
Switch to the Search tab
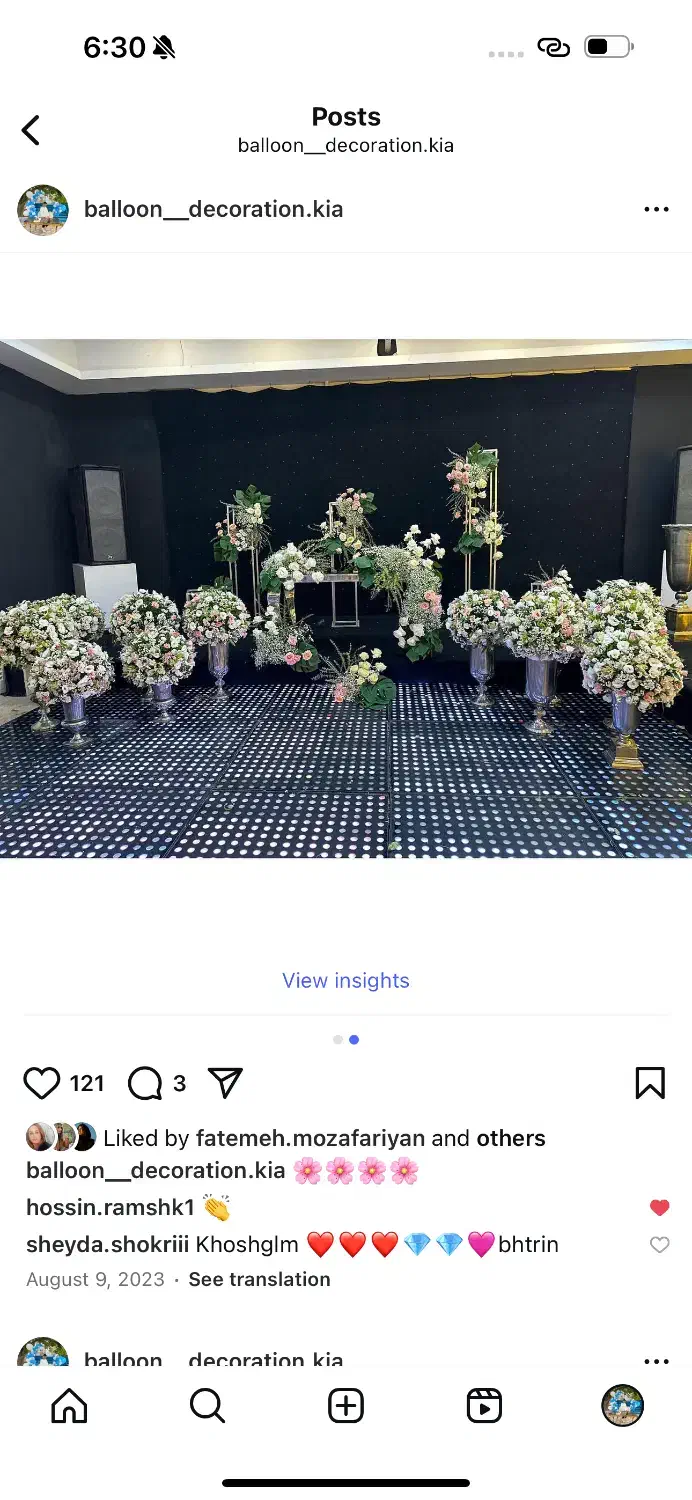point(207,1406)
